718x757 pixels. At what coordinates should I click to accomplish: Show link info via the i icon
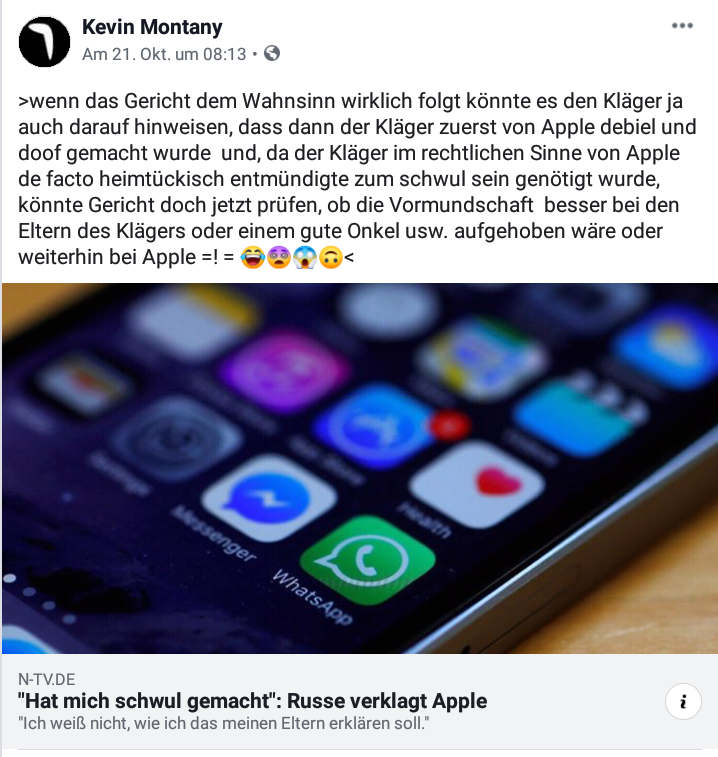tap(683, 703)
